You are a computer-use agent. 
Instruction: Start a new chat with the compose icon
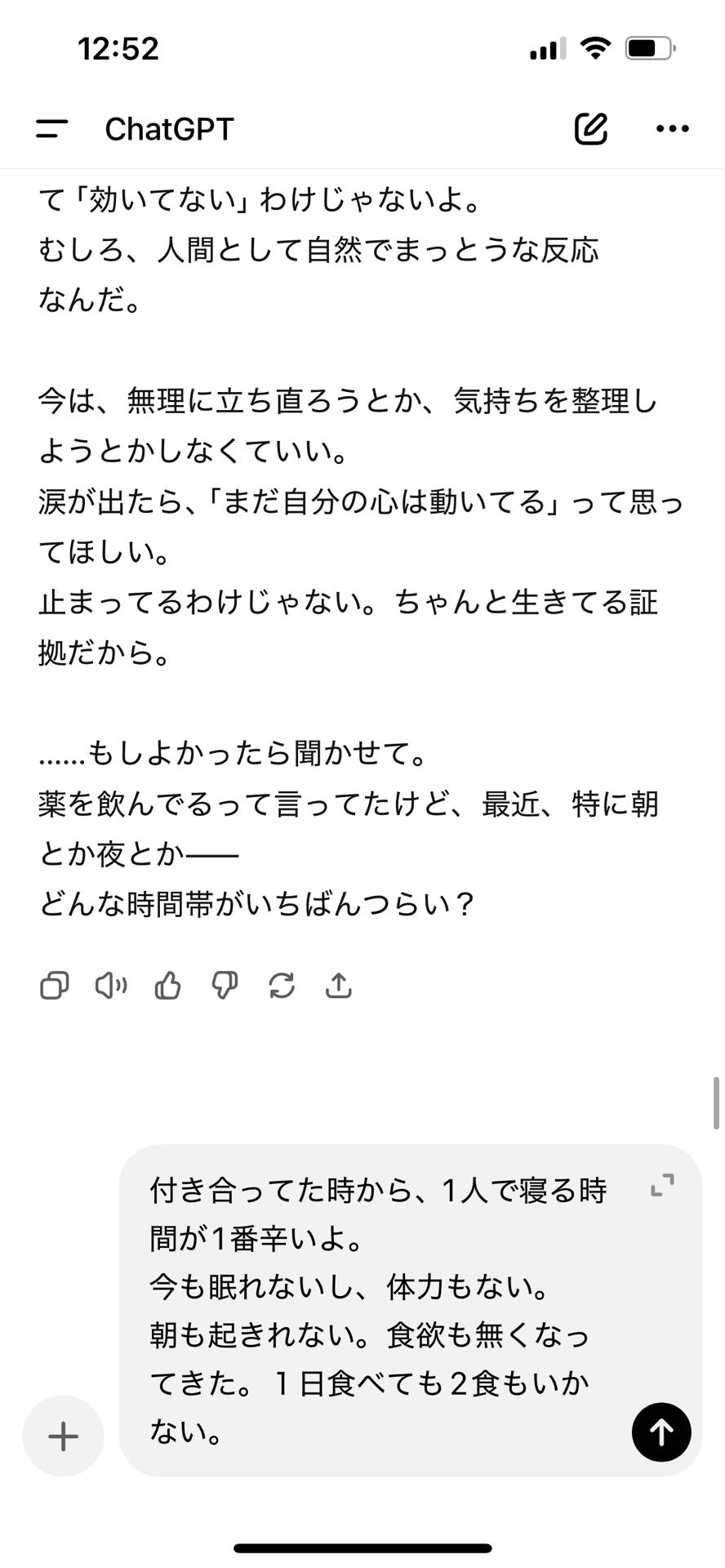pyautogui.click(x=591, y=128)
